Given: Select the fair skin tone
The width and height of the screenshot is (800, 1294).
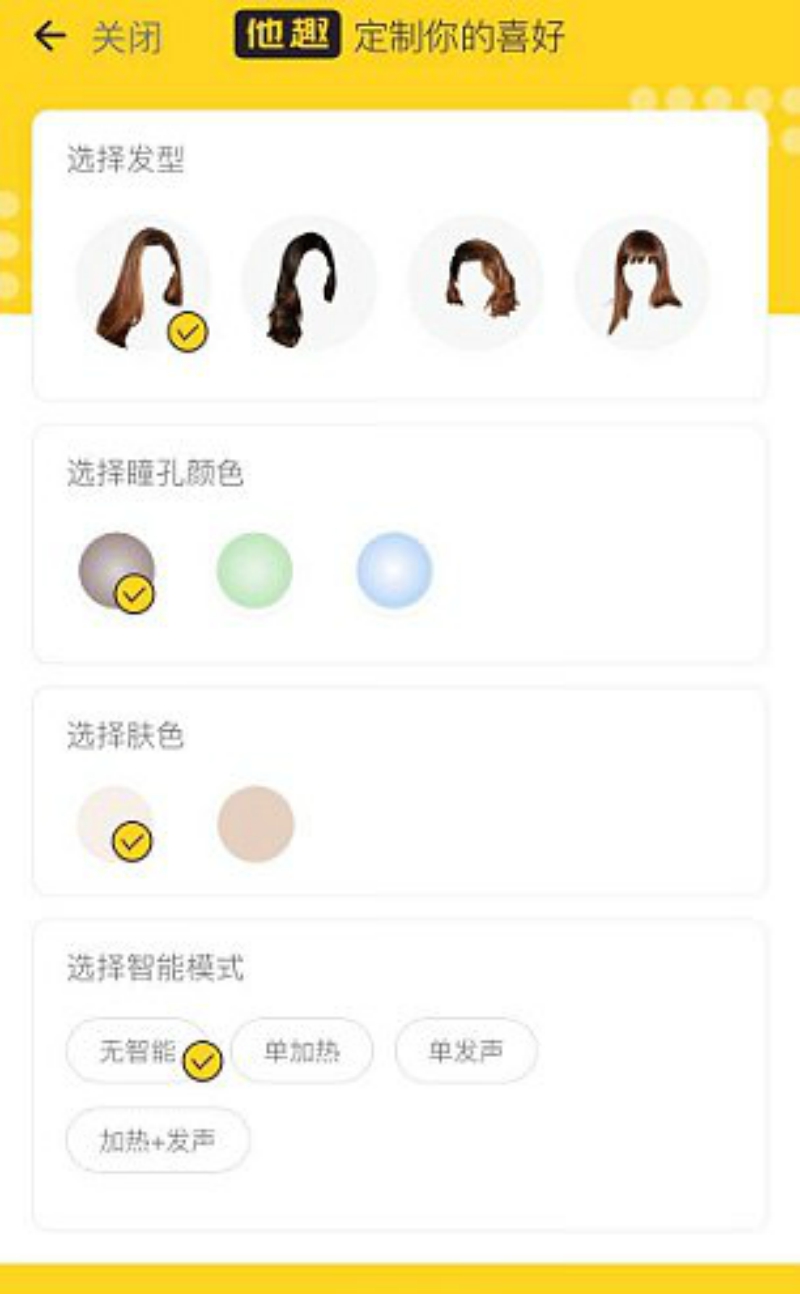Looking at the screenshot, I should 115,824.
